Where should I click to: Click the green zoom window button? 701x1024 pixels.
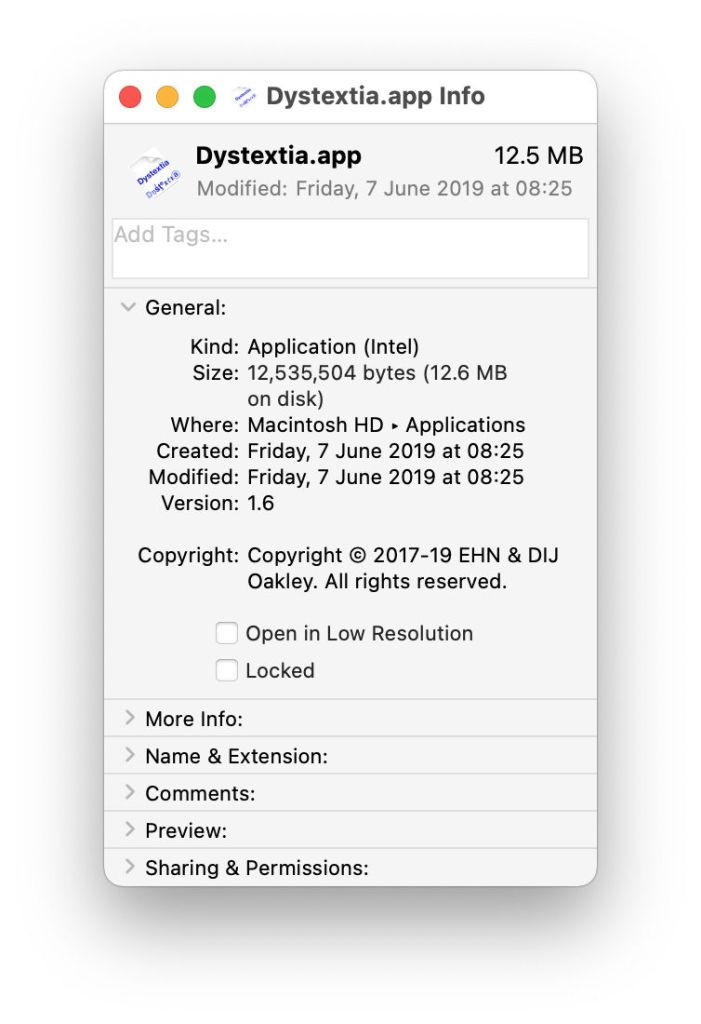click(204, 97)
